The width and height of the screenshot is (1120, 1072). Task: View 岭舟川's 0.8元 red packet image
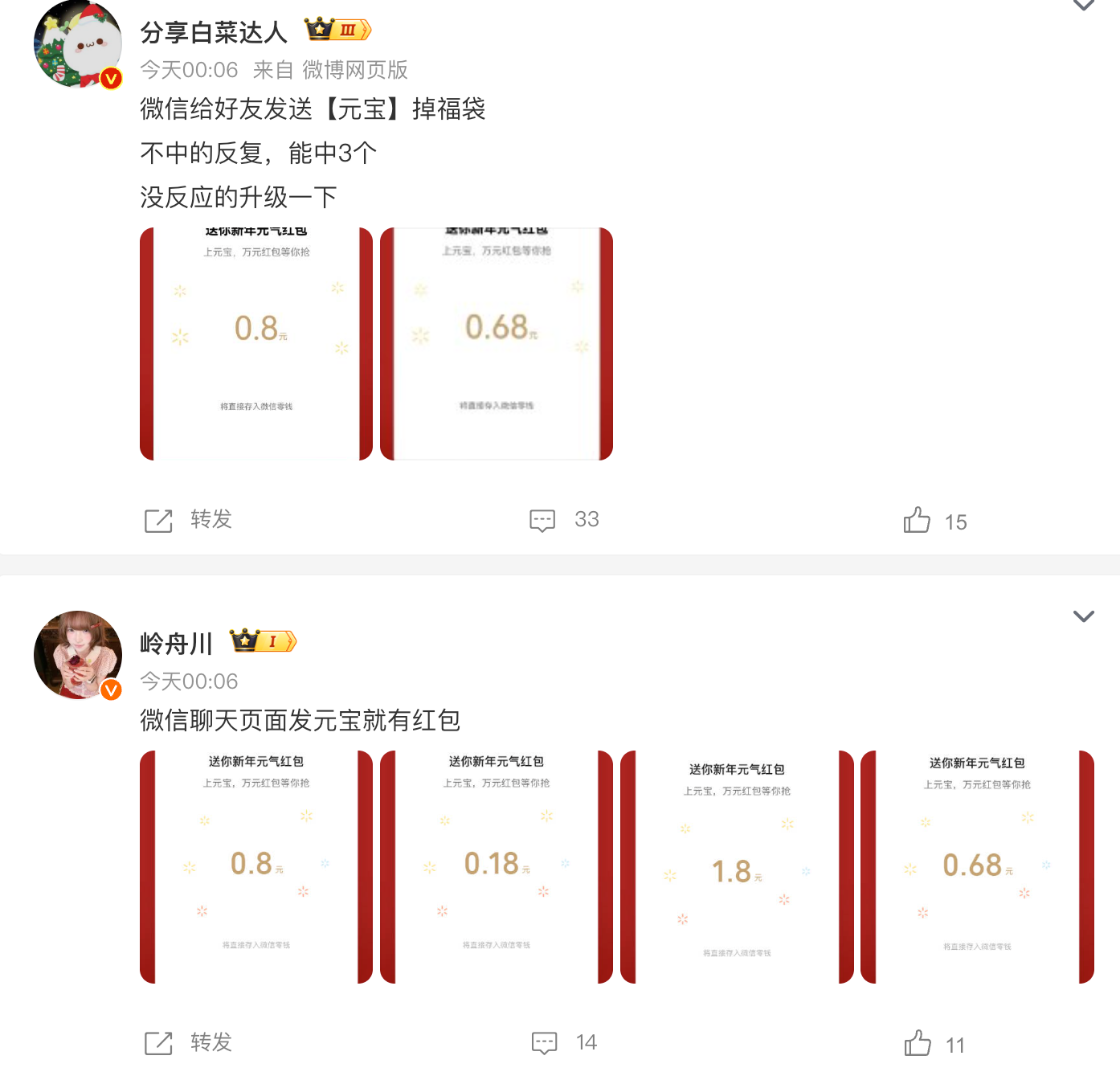click(256, 867)
